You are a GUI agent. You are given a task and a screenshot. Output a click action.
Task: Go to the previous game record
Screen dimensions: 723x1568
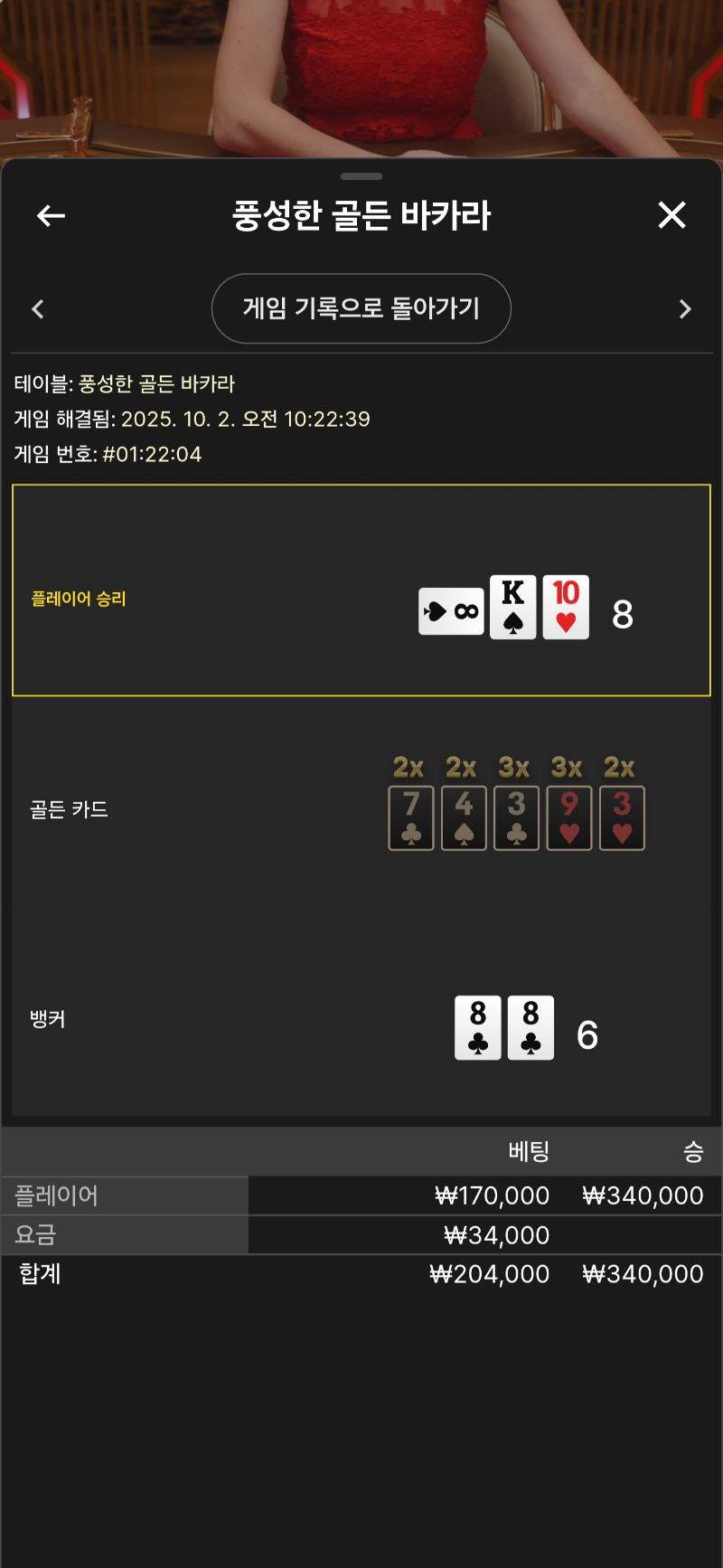(x=38, y=309)
